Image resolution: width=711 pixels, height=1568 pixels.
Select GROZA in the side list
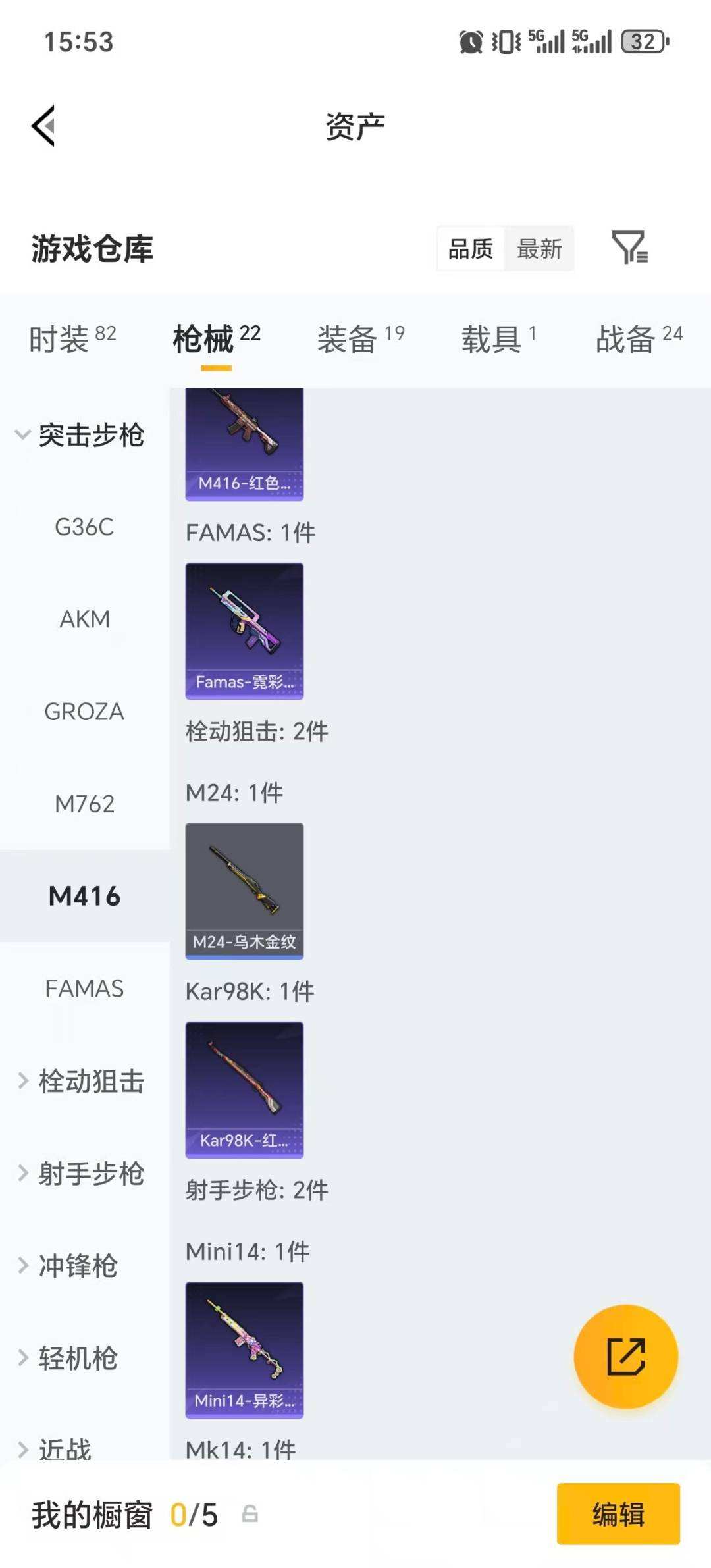(x=84, y=712)
